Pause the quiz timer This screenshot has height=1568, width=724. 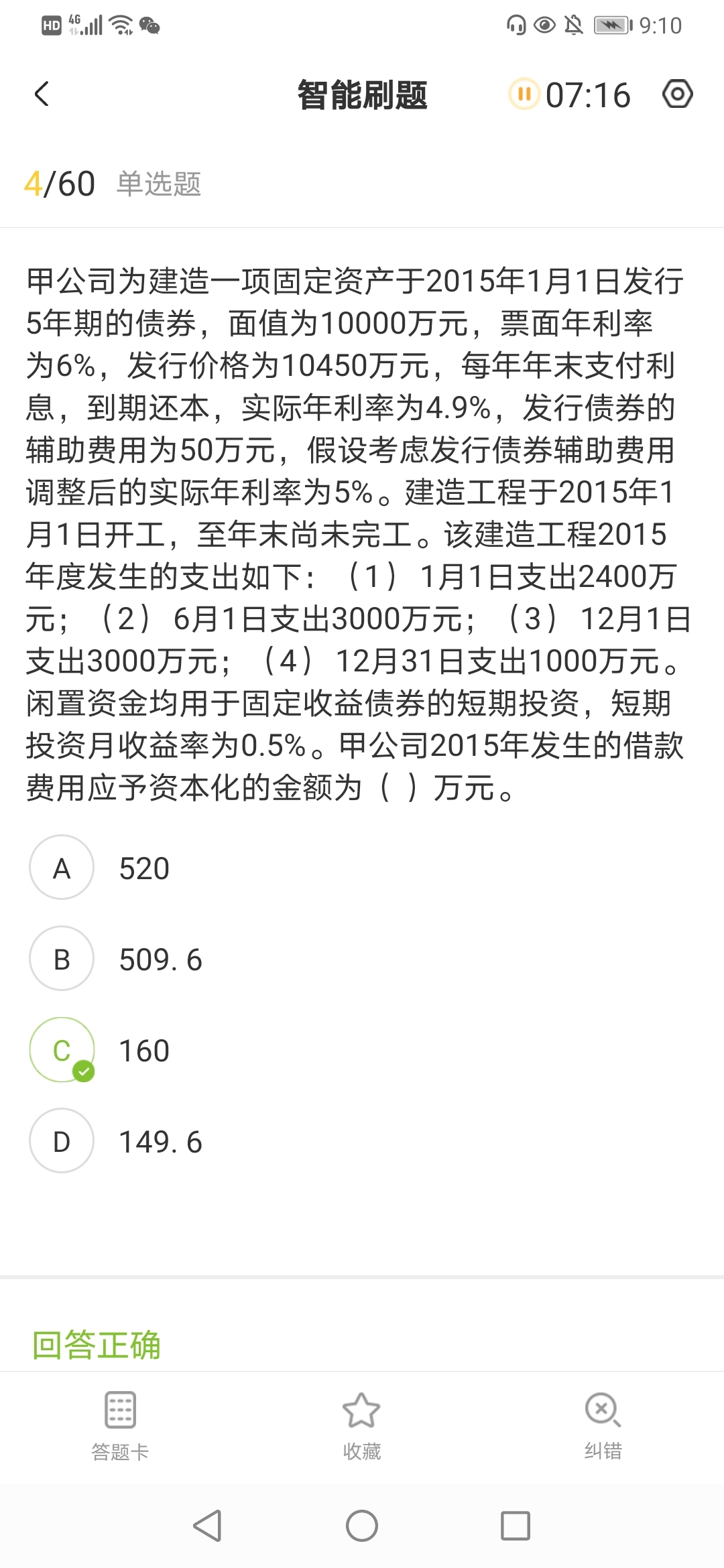524,94
